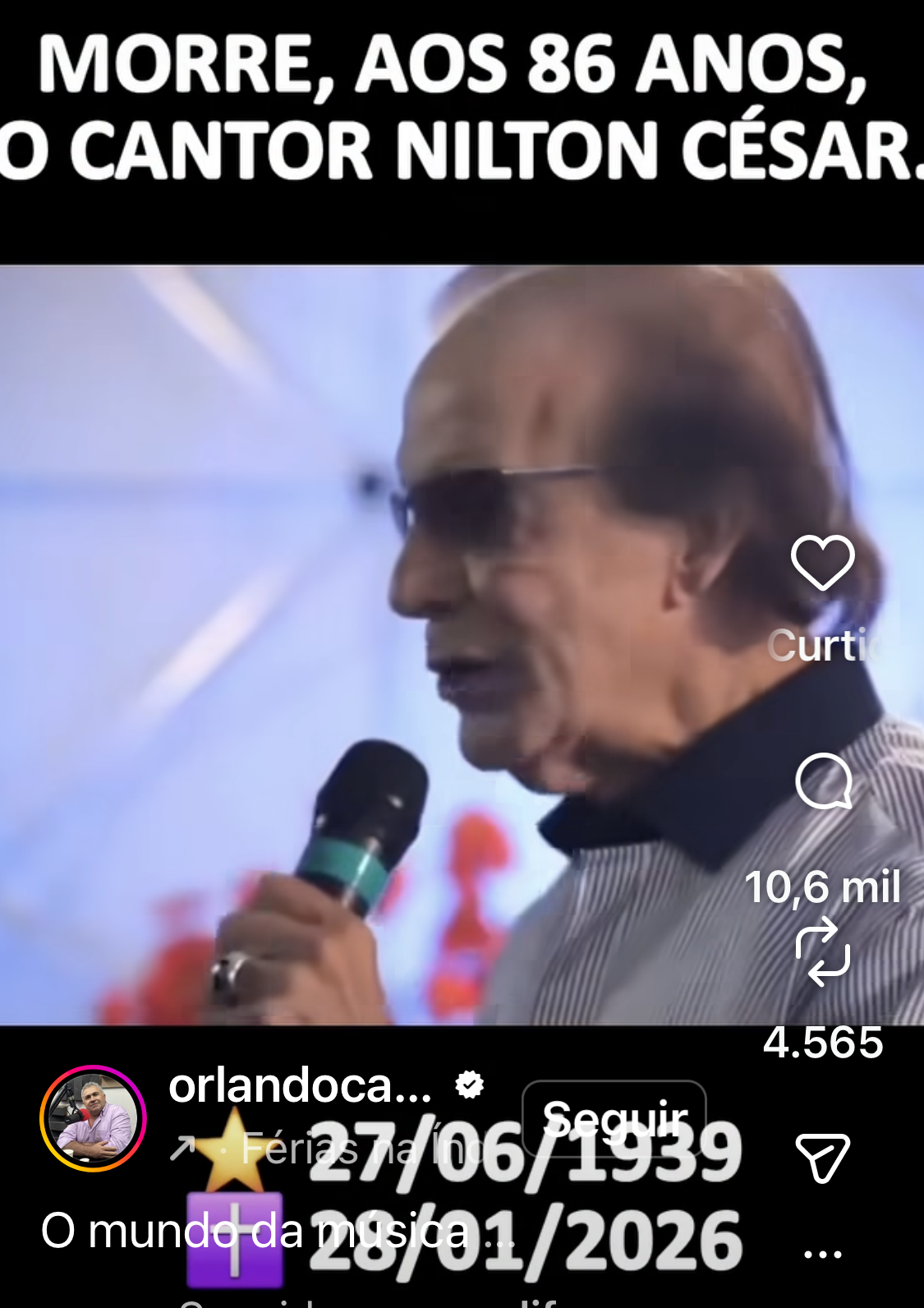Repost this reel
This screenshot has width=924, height=1308.
[x=822, y=953]
